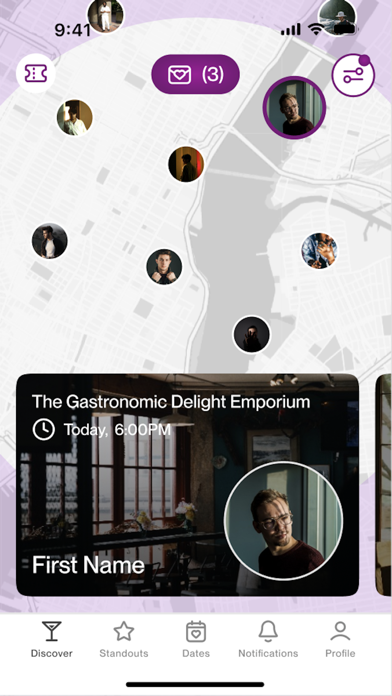Image resolution: width=392 pixels, height=696 pixels.
Task: Switch to the Standouts tab
Action: click(x=124, y=639)
